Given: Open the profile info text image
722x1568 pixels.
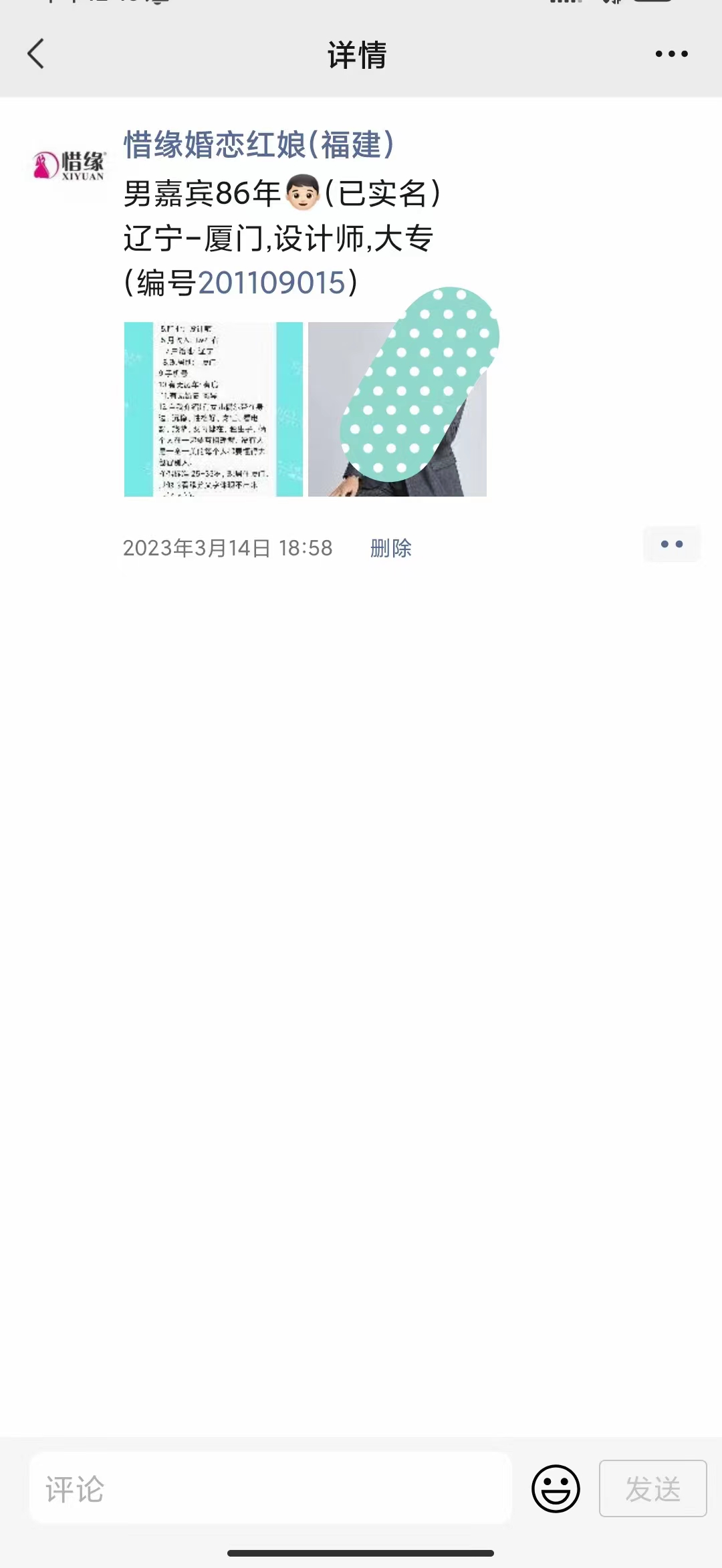Looking at the screenshot, I should click(213, 409).
